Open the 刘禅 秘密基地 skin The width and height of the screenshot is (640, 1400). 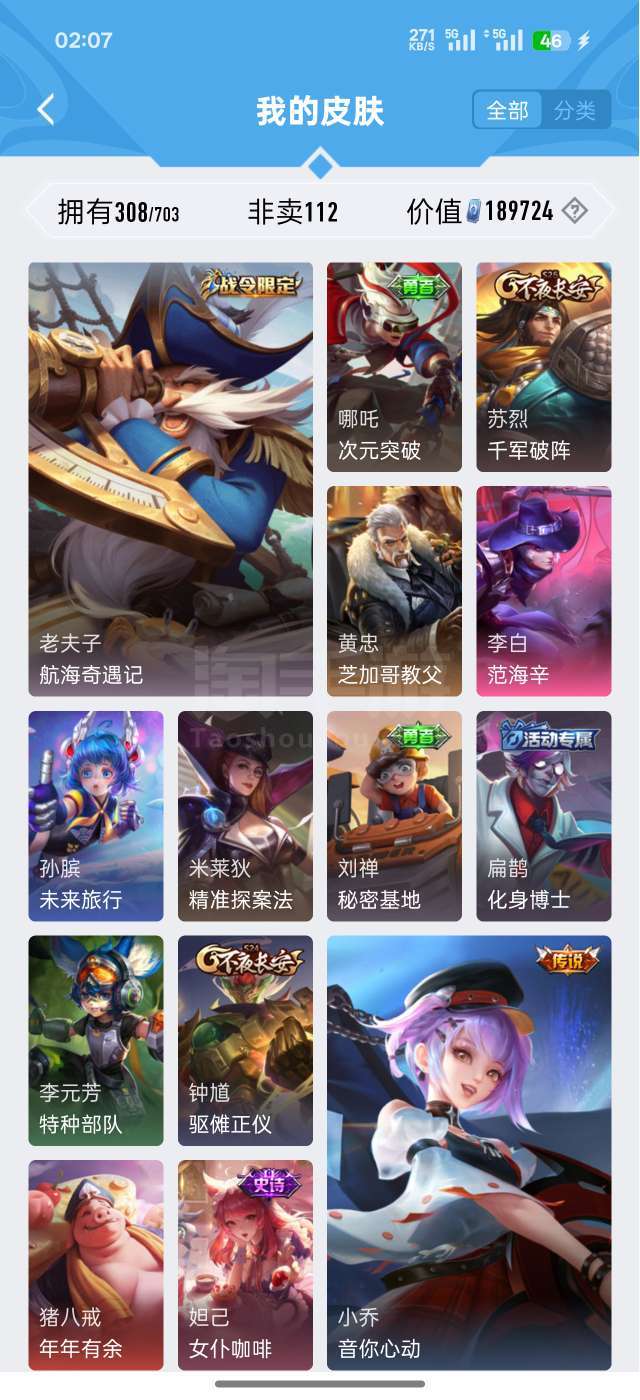pos(394,815)
